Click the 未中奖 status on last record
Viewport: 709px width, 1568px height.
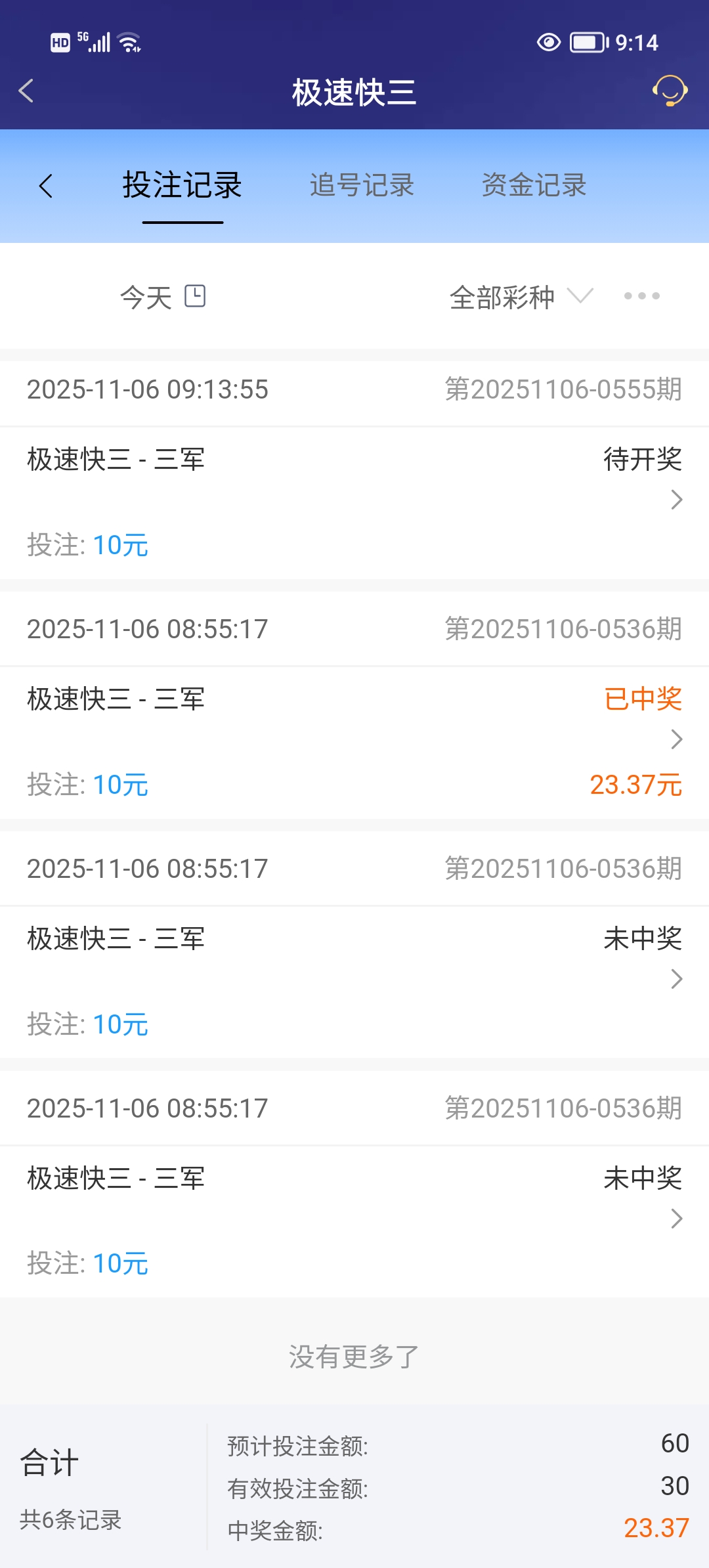[x=642, y=1177]
